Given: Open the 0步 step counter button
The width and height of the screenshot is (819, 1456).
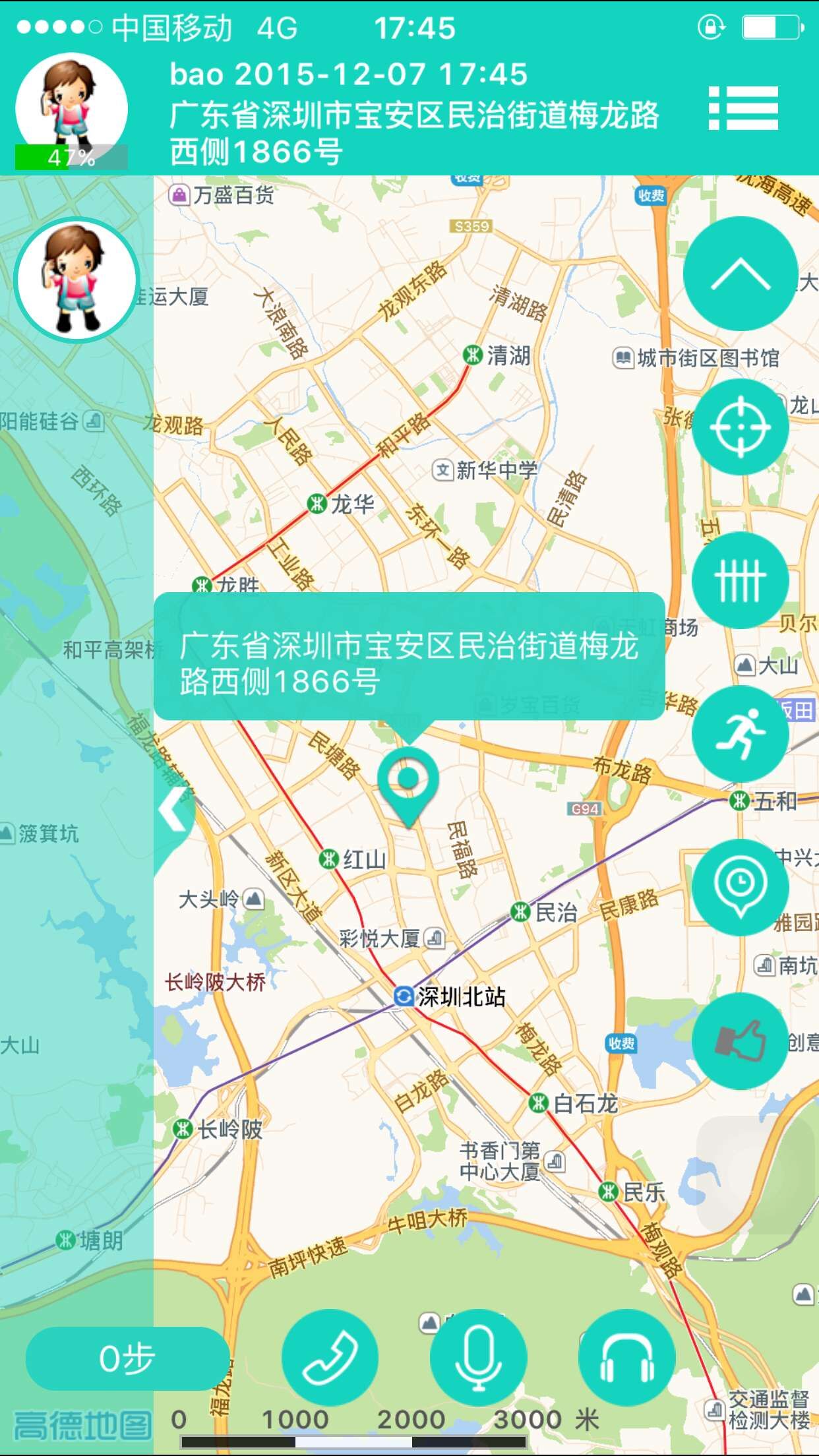Looking at the screenshot, I should pyautogui.click(x=127, y=1358).
